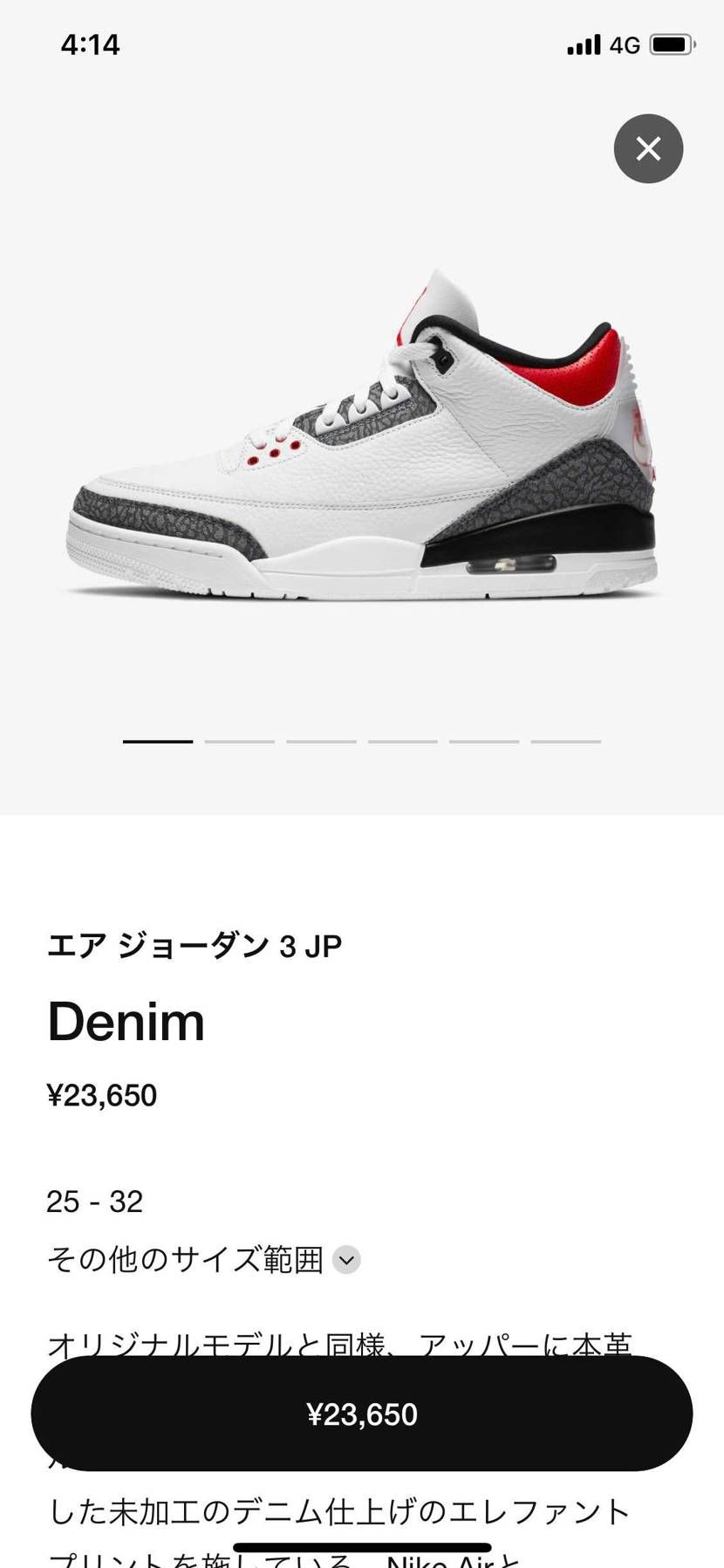
Task: Select the fifth carousel indicator
Action: 484,740
